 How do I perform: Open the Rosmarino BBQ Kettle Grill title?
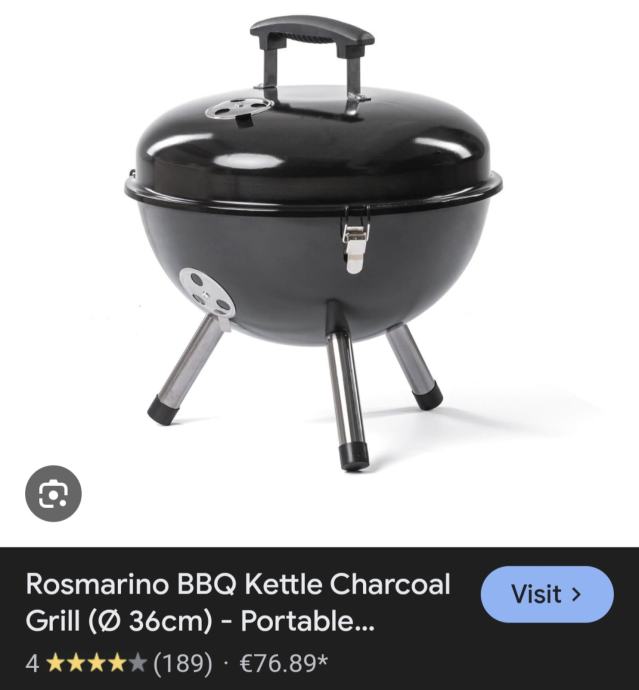238,601
